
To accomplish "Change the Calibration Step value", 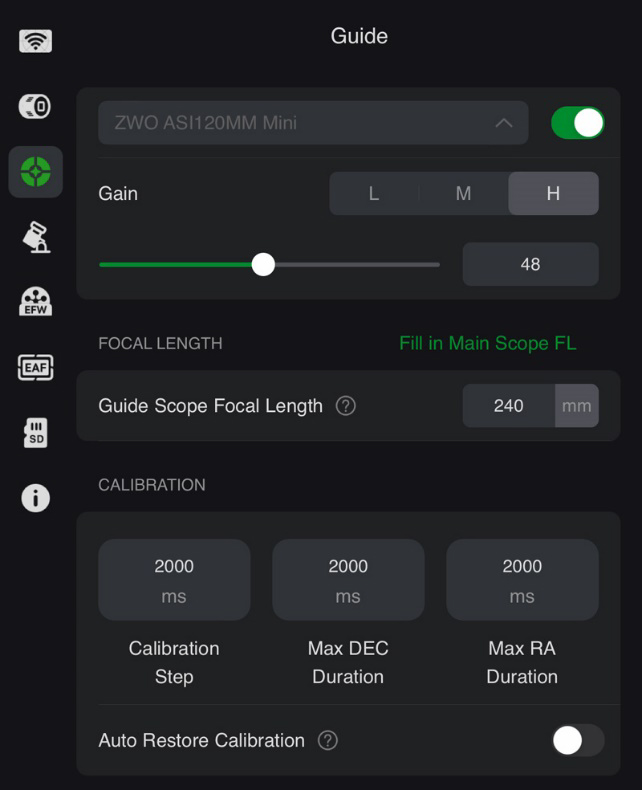I will click(174, 580).
